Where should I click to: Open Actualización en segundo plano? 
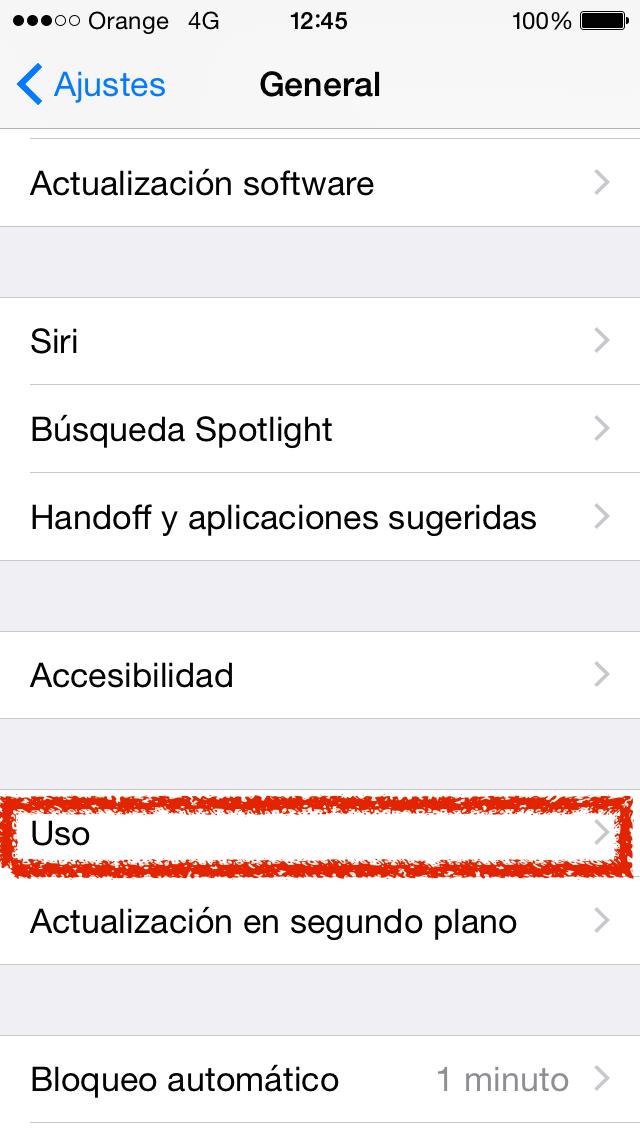coord(320,921)
